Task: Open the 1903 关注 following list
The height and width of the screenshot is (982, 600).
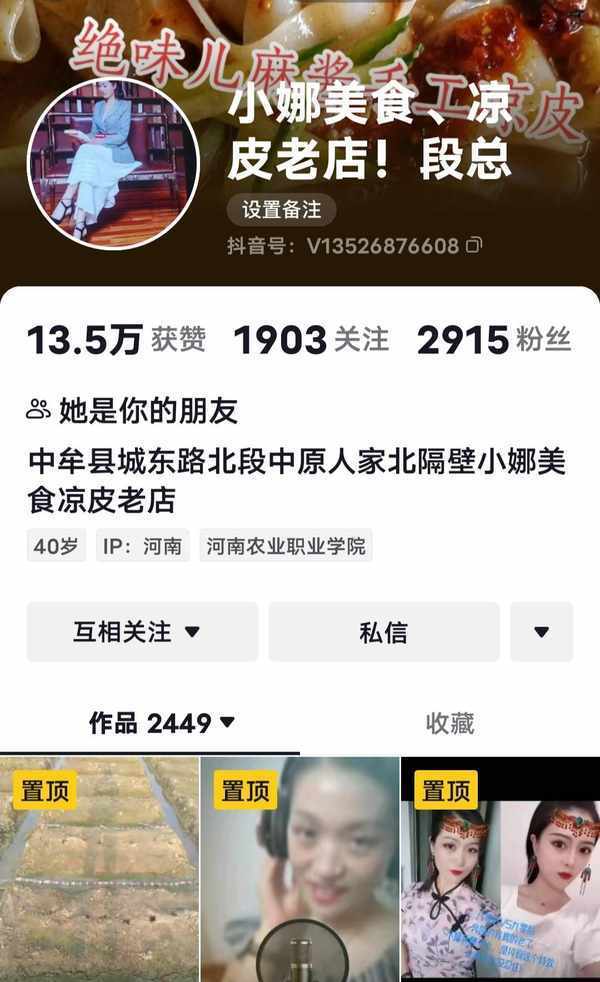Action: click(x=311, y=340)
